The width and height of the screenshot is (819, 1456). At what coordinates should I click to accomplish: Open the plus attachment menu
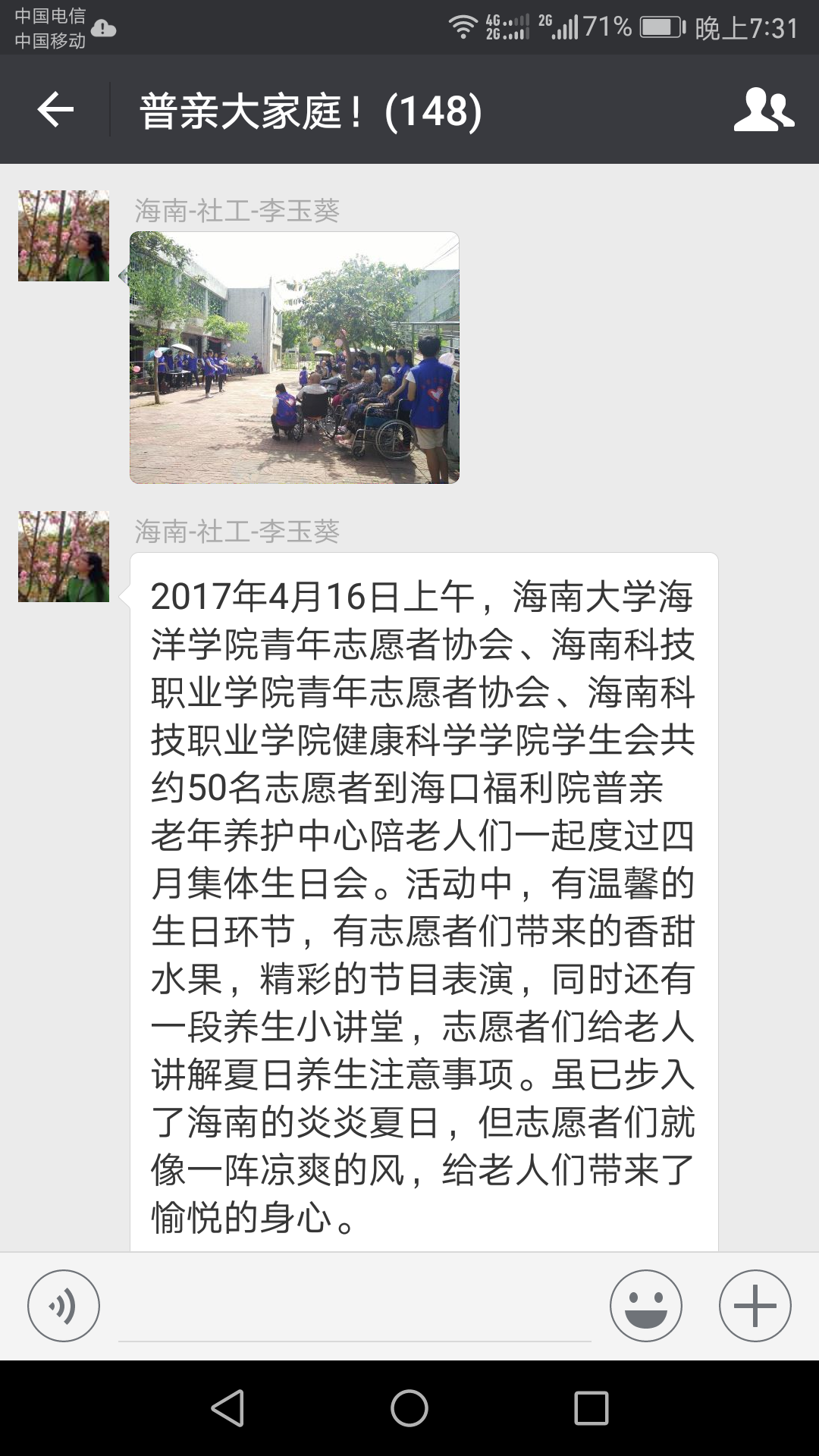pyautogui.click(x=755, y=1306)
